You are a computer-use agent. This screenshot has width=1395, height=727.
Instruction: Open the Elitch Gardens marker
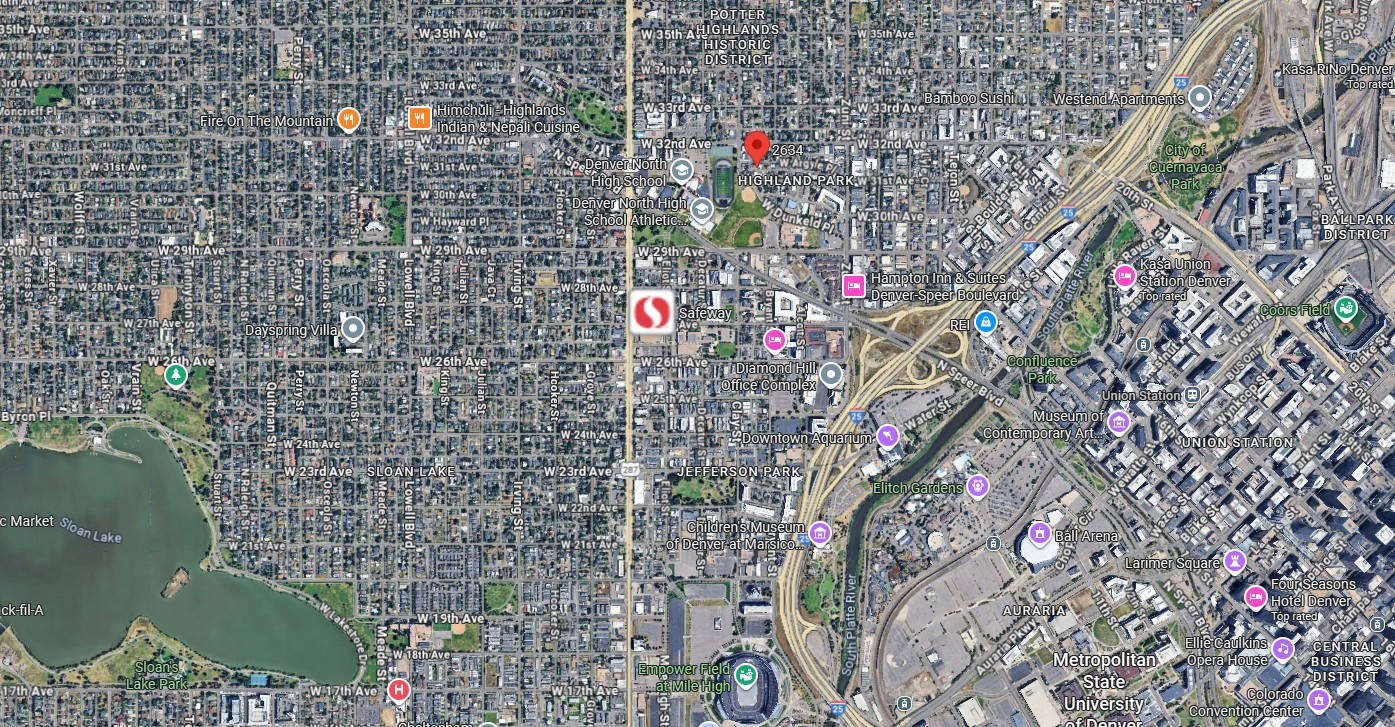tap(977, 487)
